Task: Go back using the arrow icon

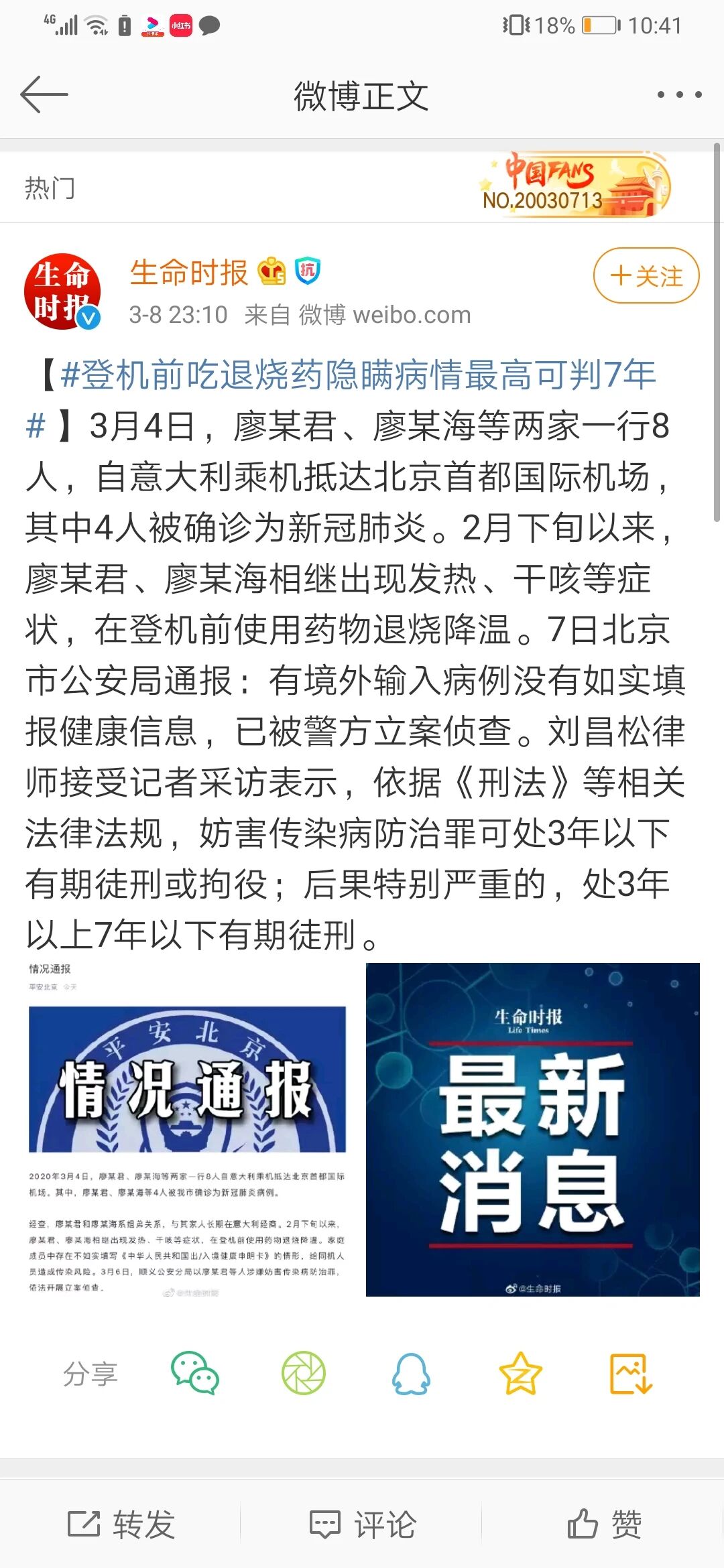Action: (44, 94)
